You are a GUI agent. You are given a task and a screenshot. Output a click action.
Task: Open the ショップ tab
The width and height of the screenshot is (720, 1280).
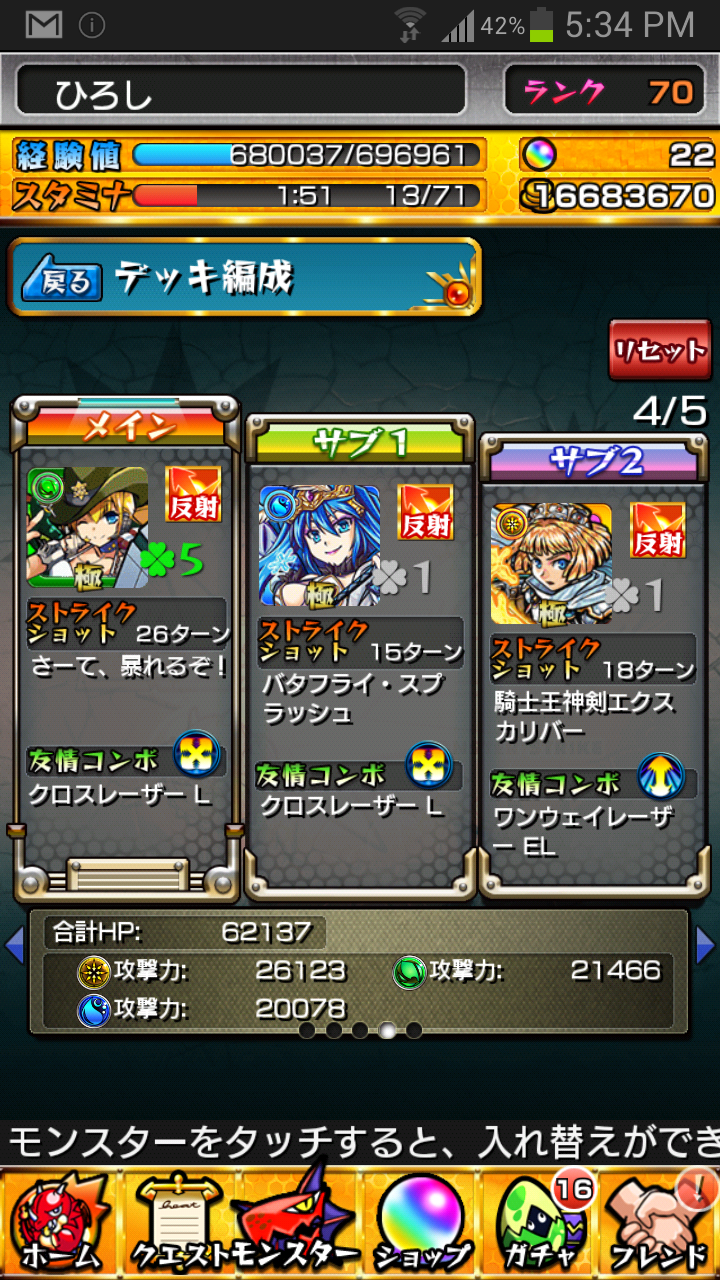[420, 1224]
